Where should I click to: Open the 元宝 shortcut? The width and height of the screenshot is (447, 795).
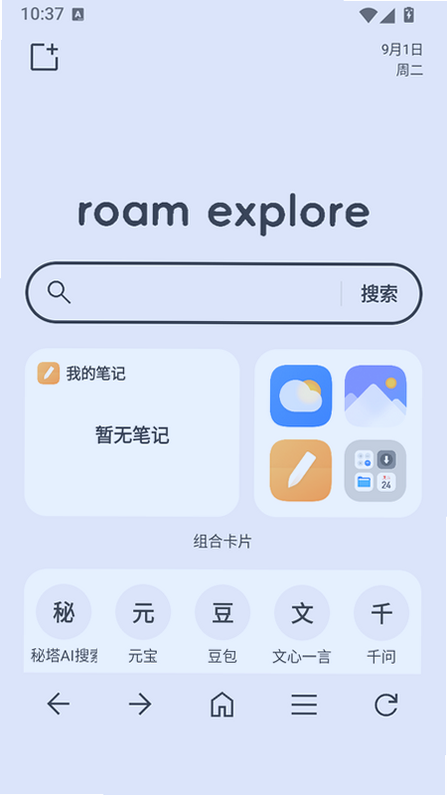point(143,625)
